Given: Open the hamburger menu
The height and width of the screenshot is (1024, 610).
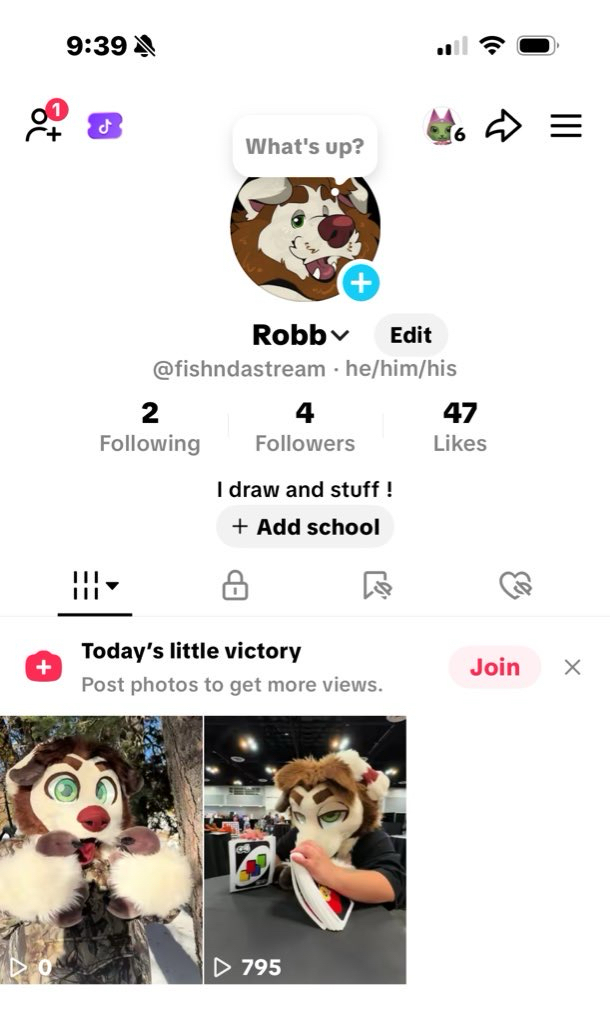Looking at the screenshot, I should (566, 126).
